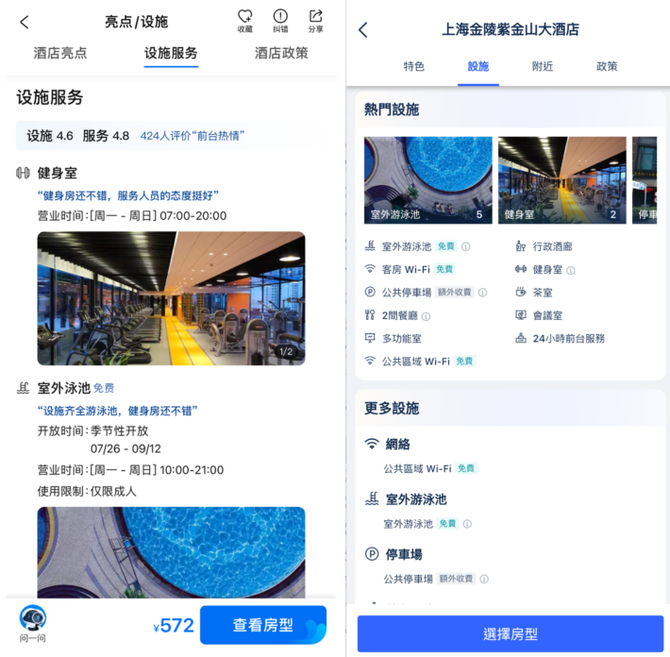This screenshot has height=657, width=670.
Task: Select the 设施服务 tab
Action: point(171,53)
